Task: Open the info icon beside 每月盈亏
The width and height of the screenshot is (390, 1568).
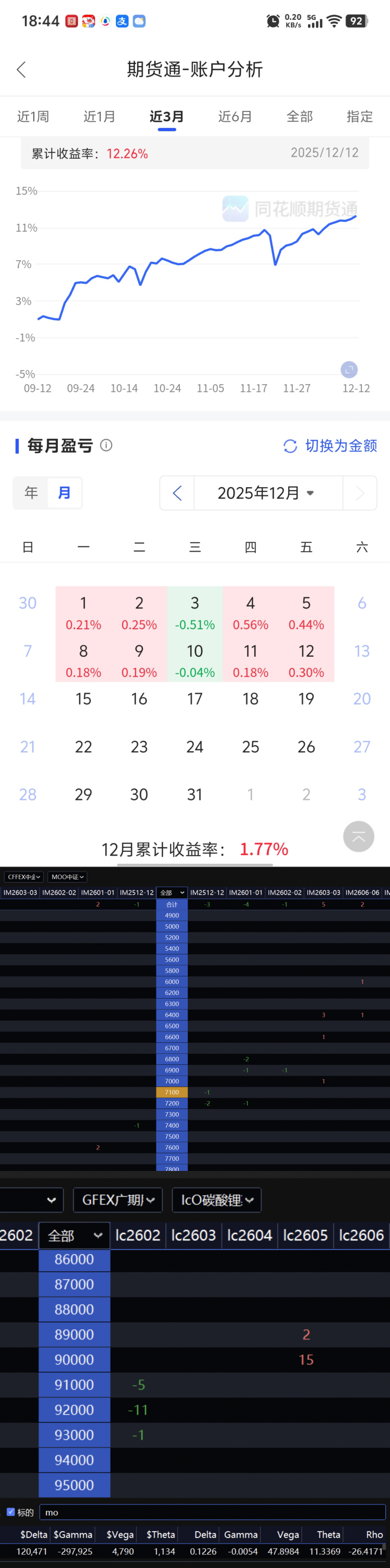Action: click(107, 445)
